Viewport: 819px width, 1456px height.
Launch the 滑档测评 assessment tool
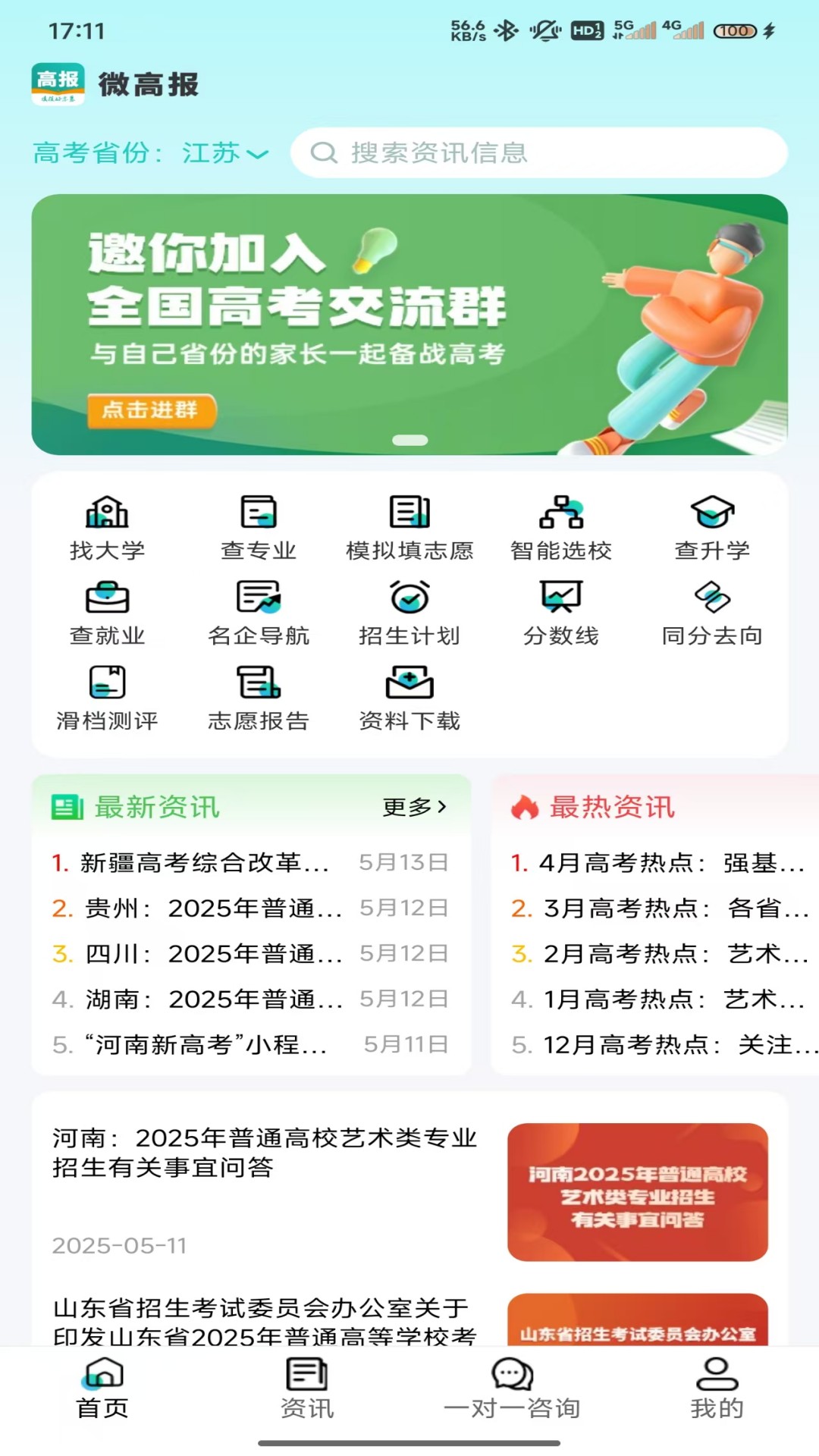click(x=107, y=698)
